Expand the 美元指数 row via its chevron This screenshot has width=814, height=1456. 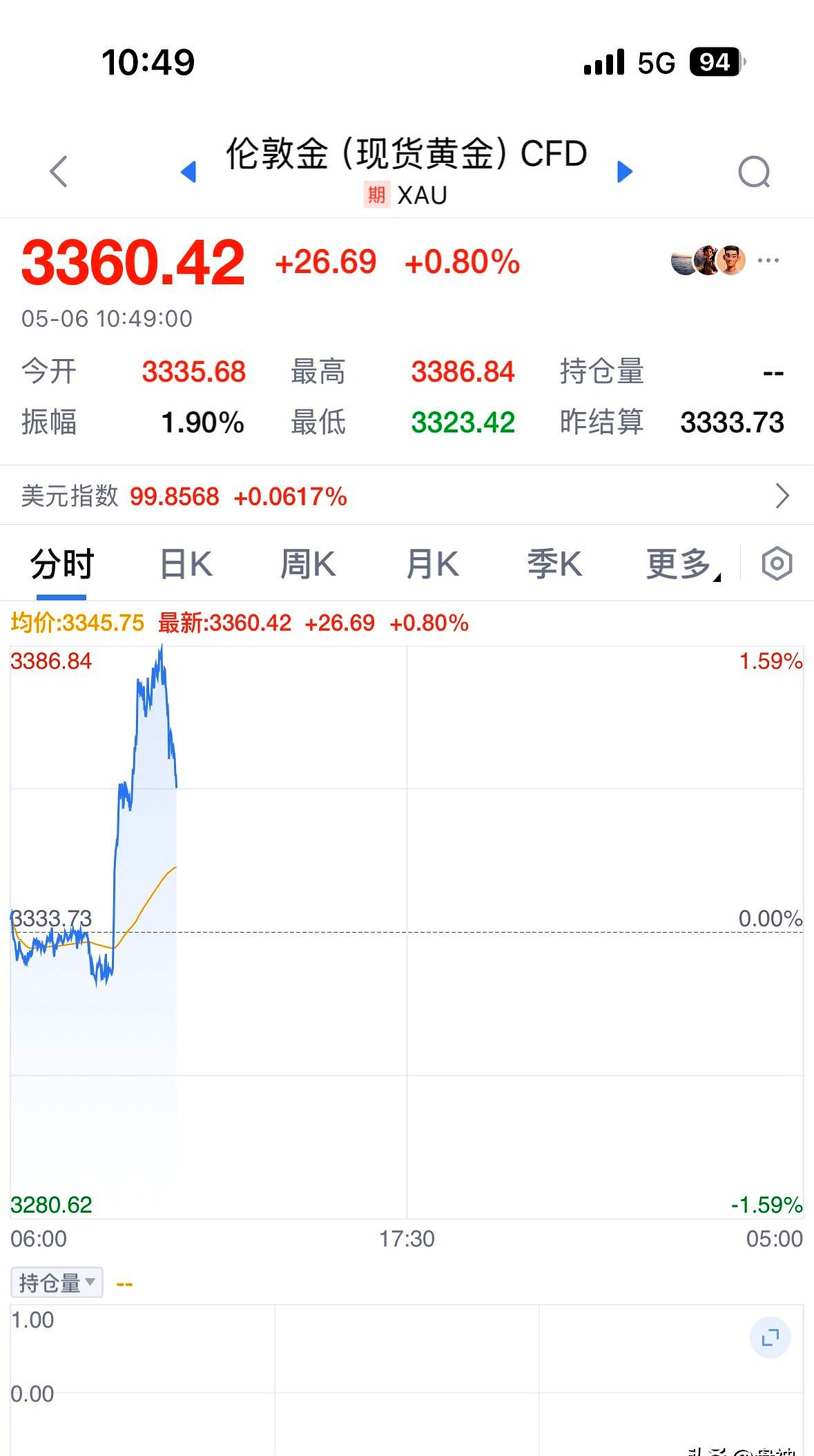pos(782,495)
